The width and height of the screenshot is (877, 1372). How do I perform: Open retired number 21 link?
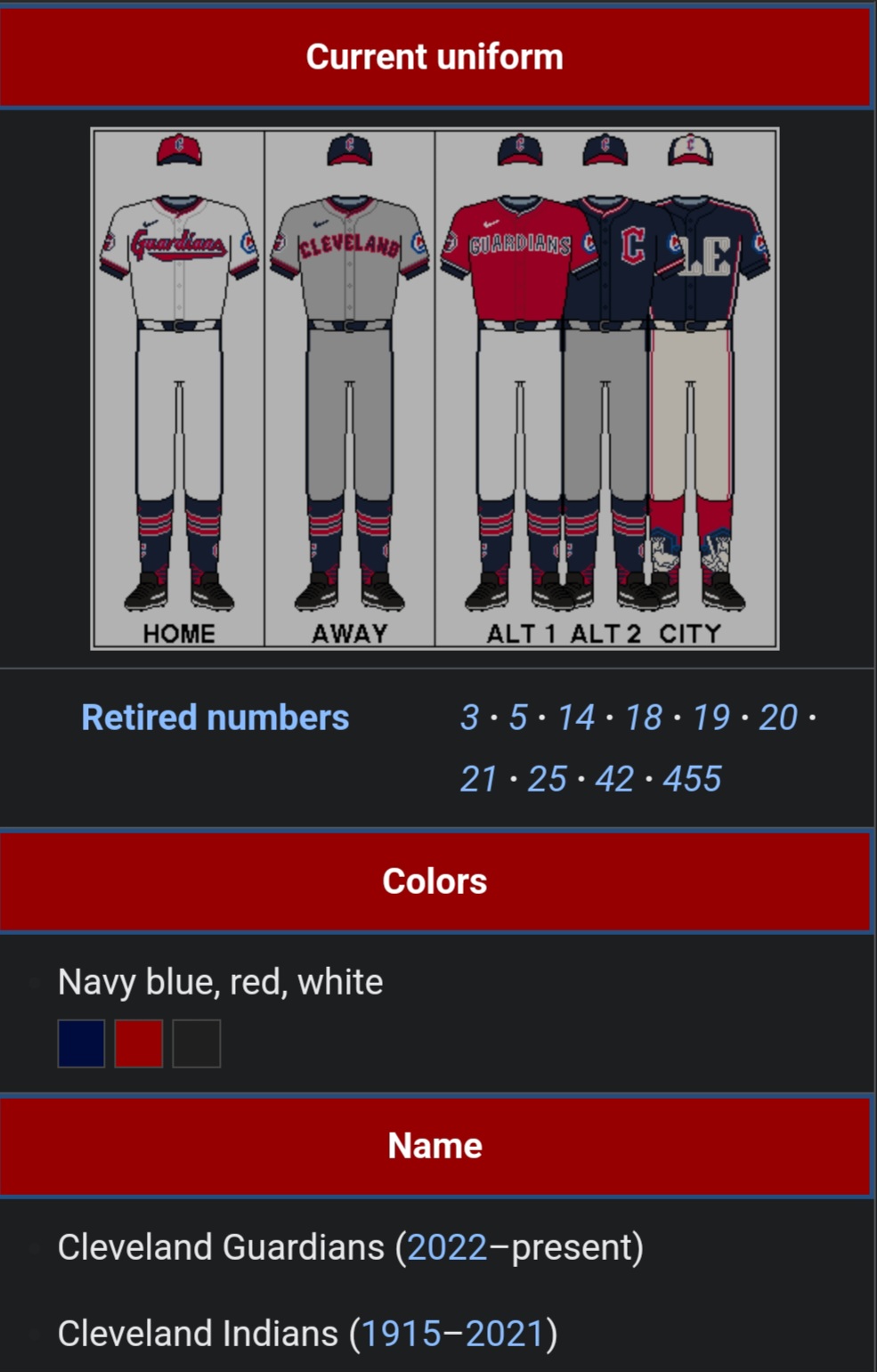478,779
